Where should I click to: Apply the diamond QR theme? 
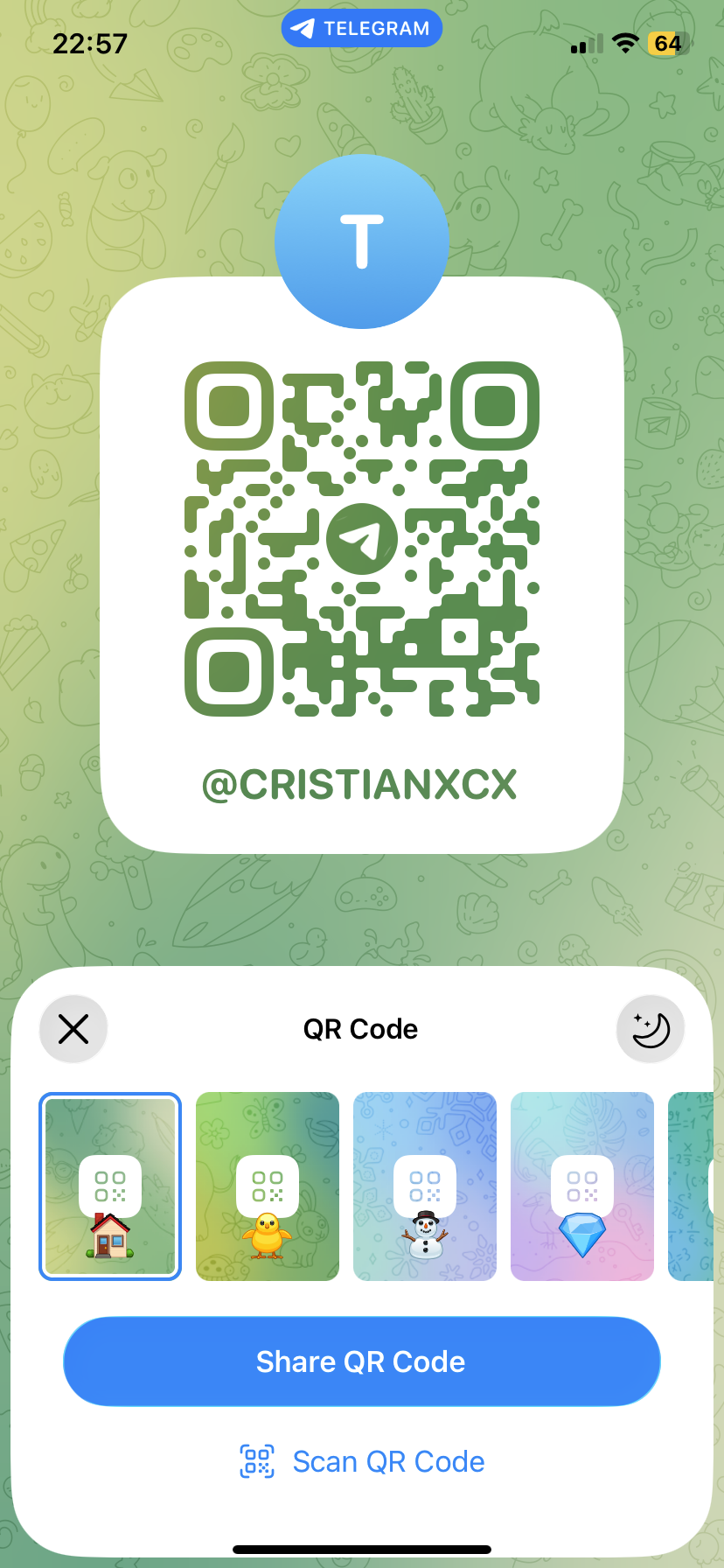click(582, 1186)
